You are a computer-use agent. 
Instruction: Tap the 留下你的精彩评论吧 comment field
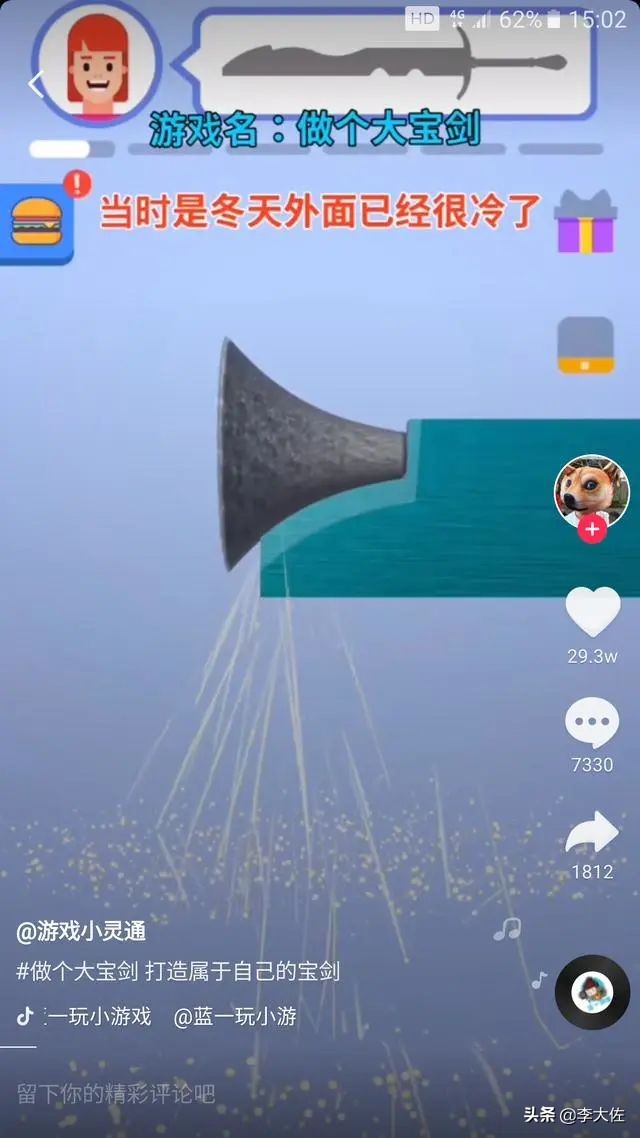[116, 1094]
